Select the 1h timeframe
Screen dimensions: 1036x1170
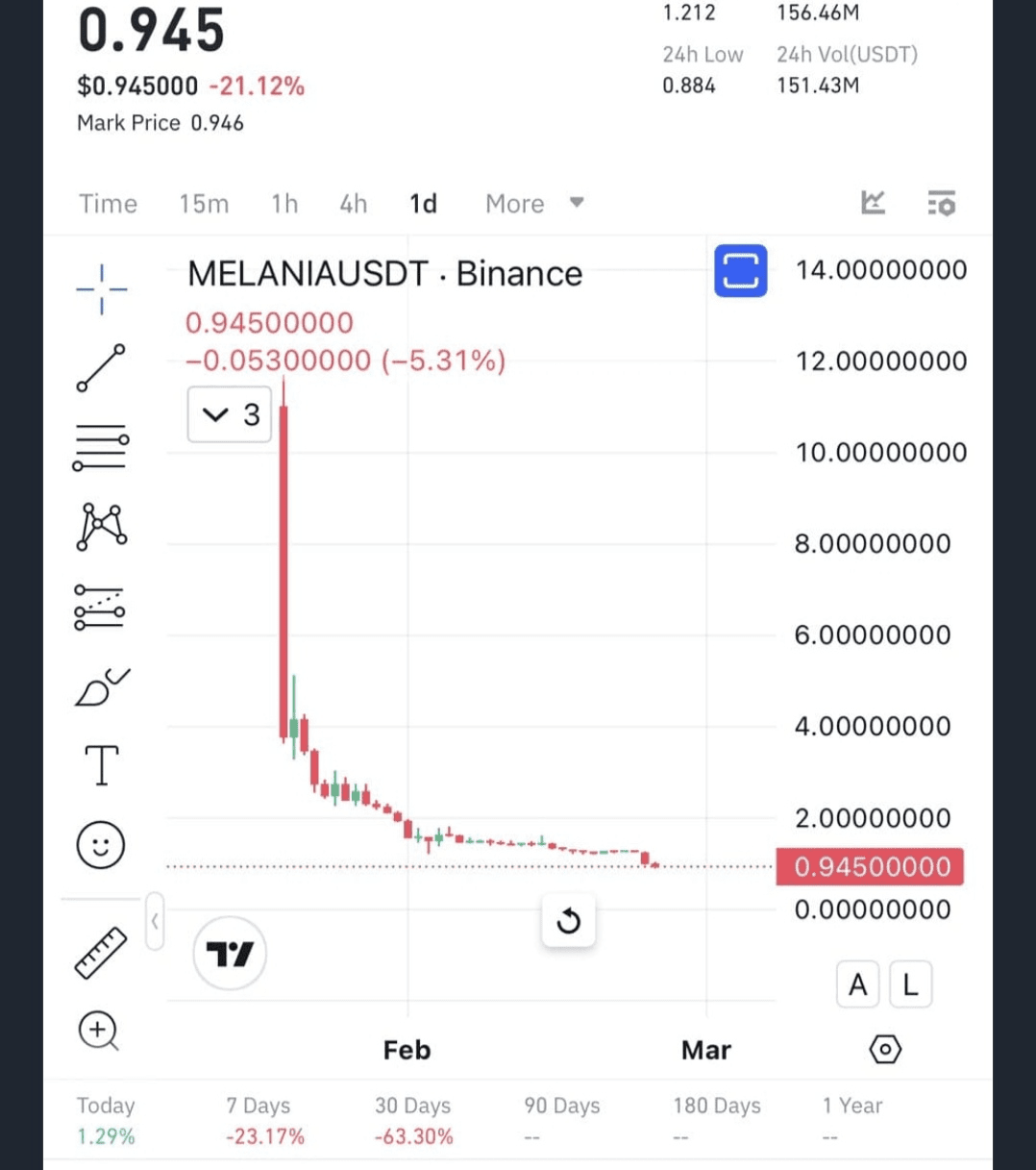point(284,204)
